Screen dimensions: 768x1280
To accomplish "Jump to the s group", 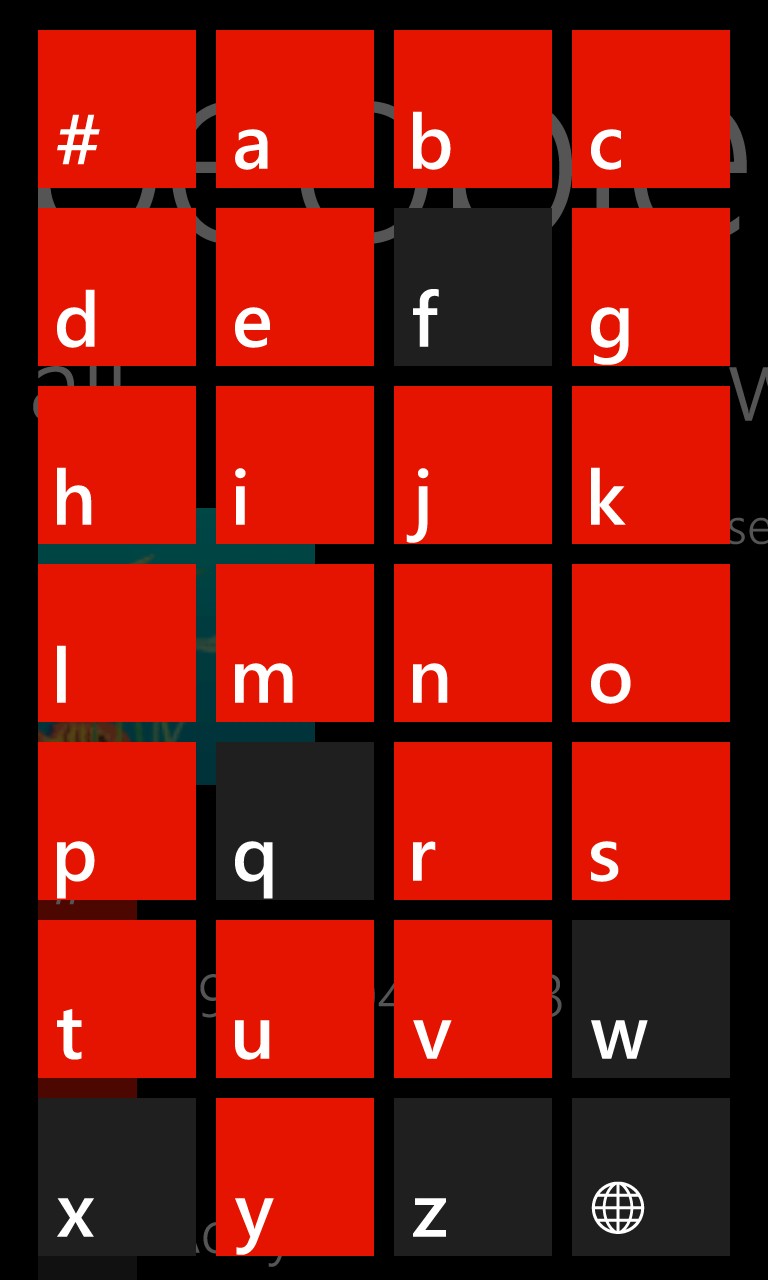I will click(x=651, y=821).
